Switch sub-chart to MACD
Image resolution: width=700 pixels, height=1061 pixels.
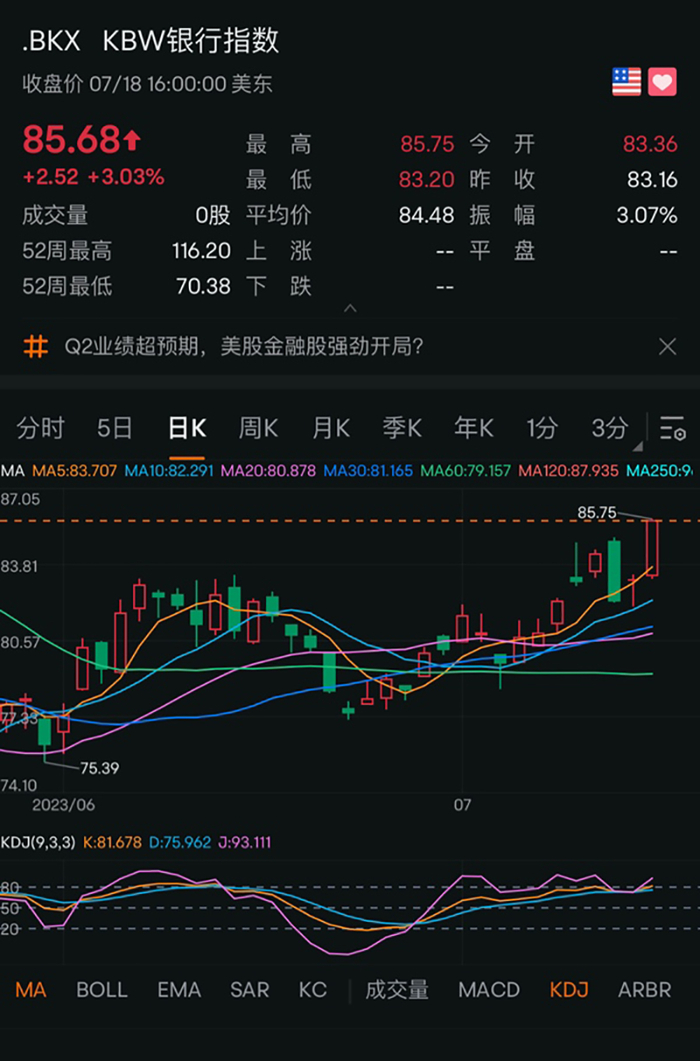(x=489, y=990)
